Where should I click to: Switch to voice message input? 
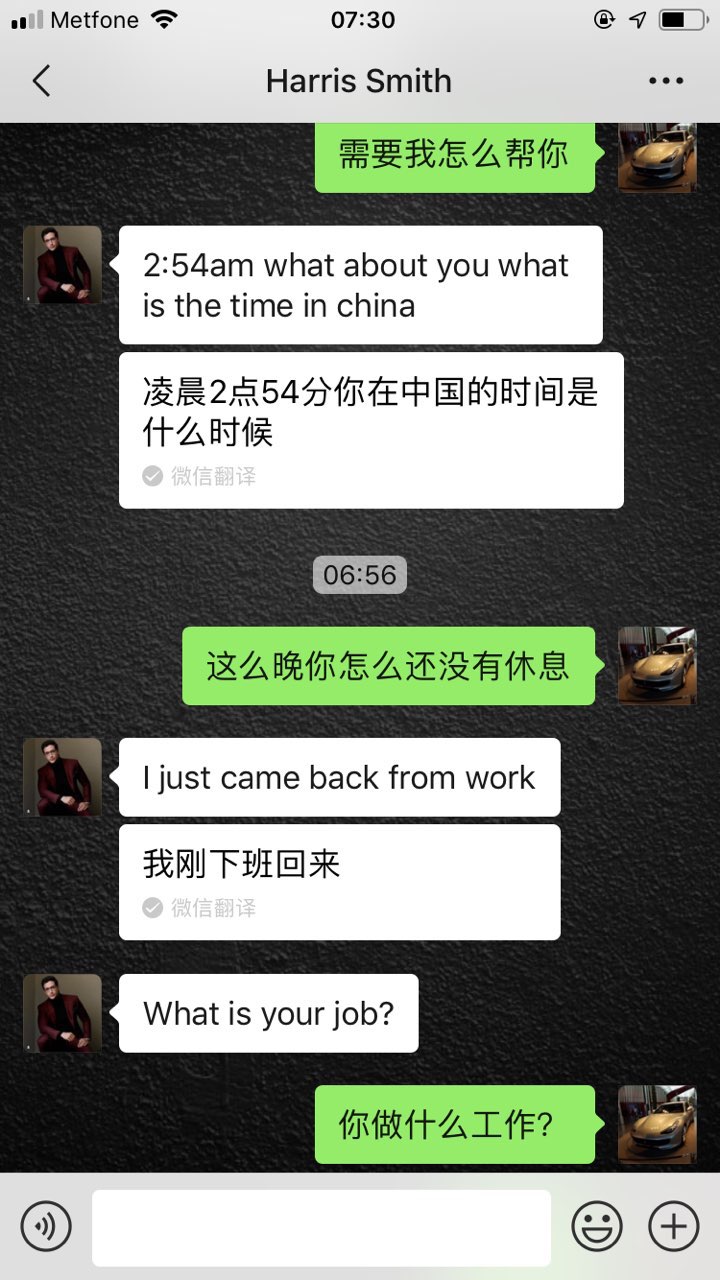coord(46,1226)
